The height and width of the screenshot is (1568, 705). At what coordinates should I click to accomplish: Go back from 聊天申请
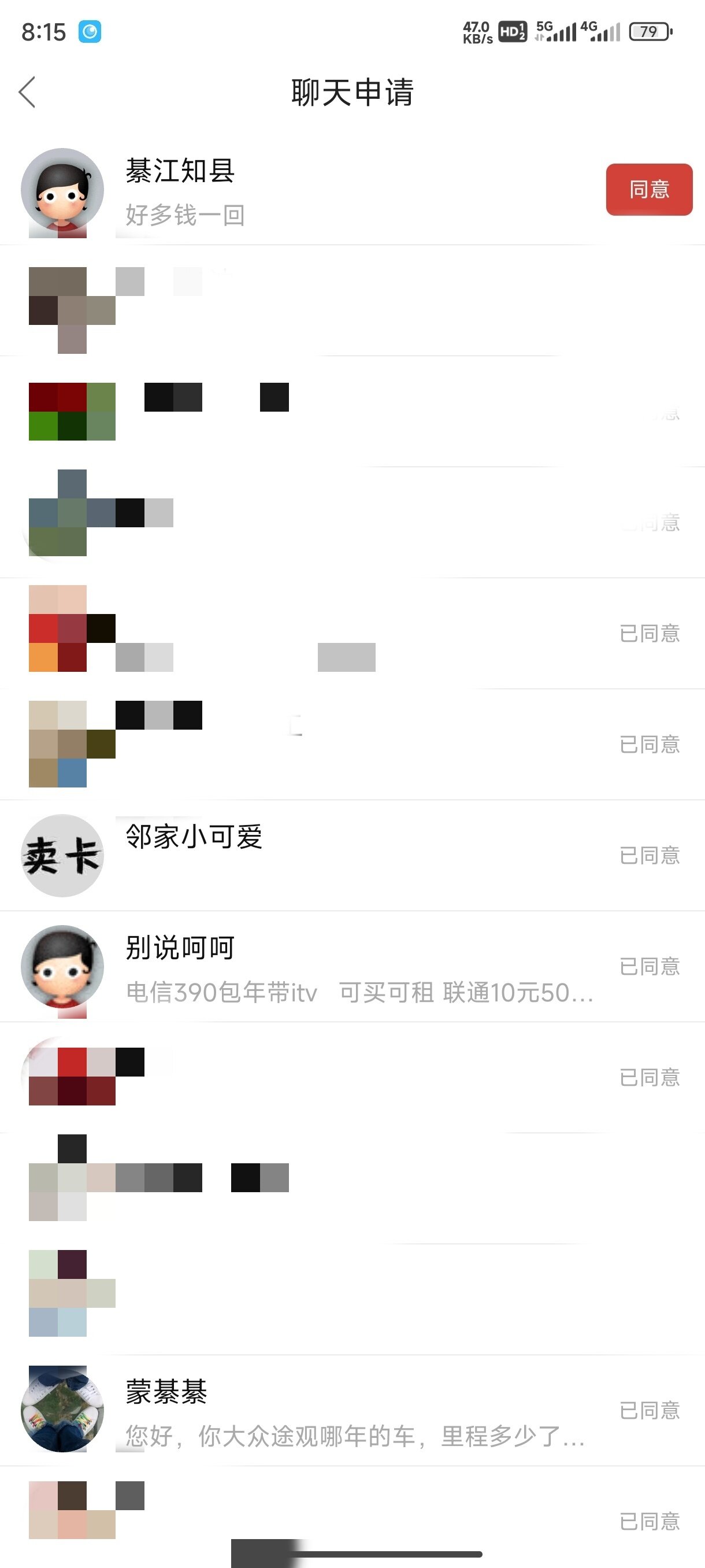(27, 93)
